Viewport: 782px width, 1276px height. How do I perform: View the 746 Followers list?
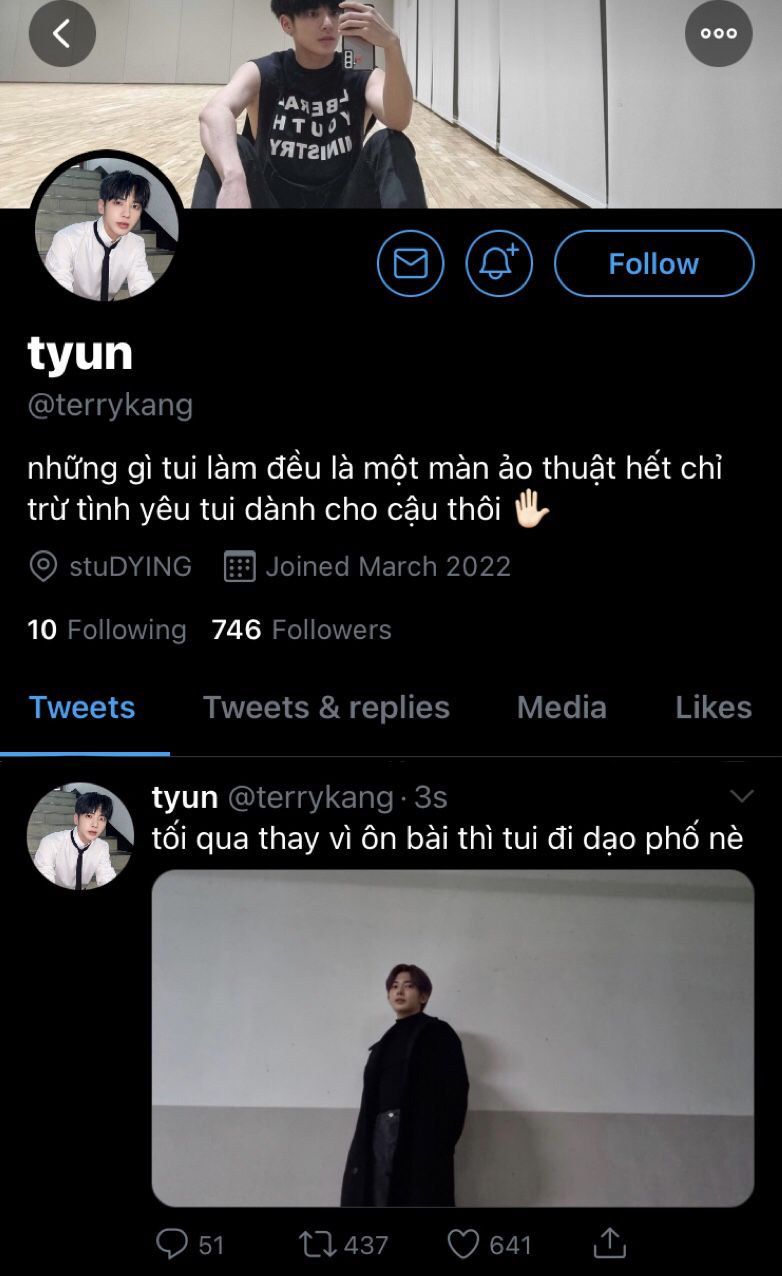301,630
